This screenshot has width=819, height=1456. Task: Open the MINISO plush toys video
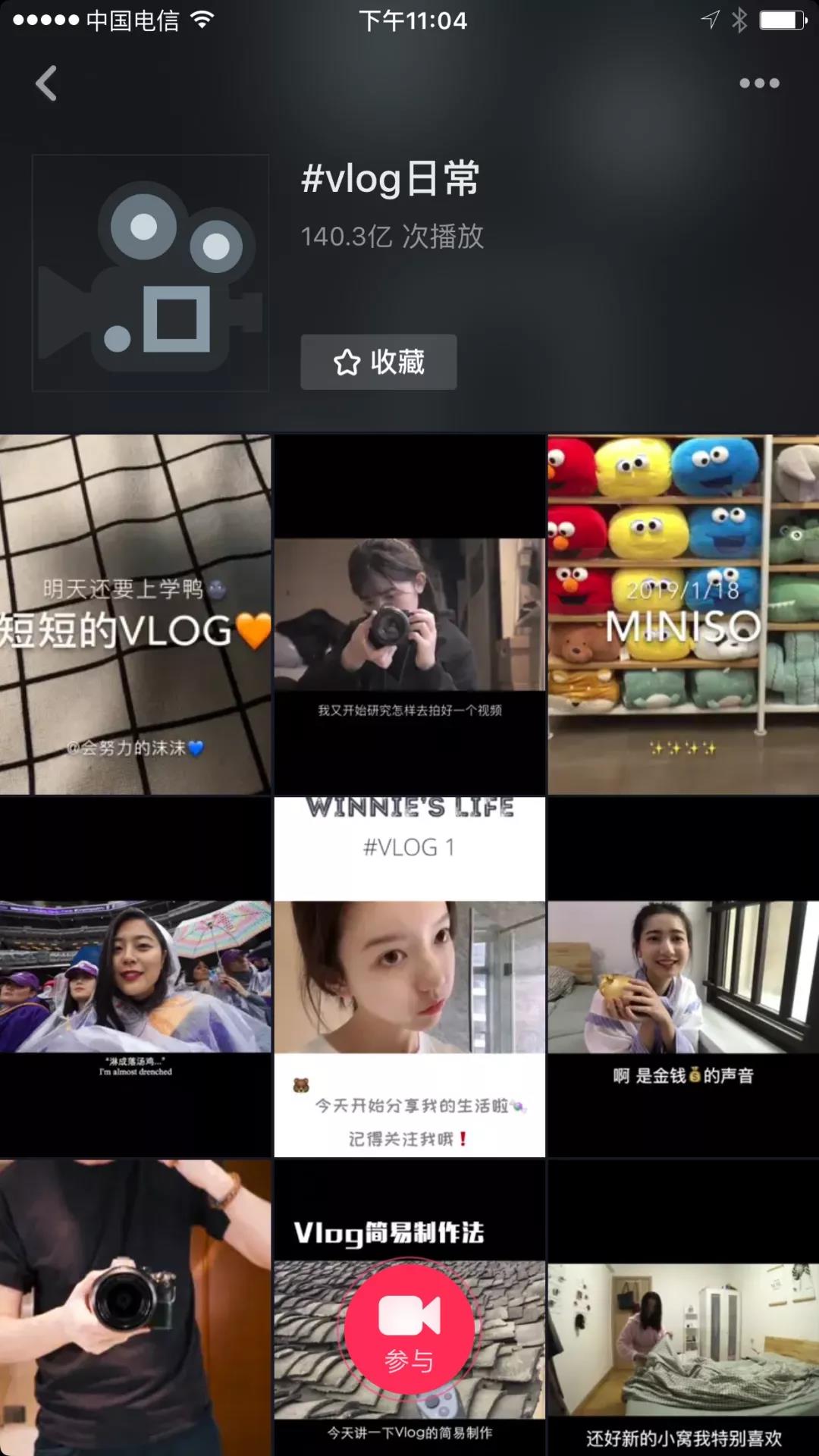683,614
